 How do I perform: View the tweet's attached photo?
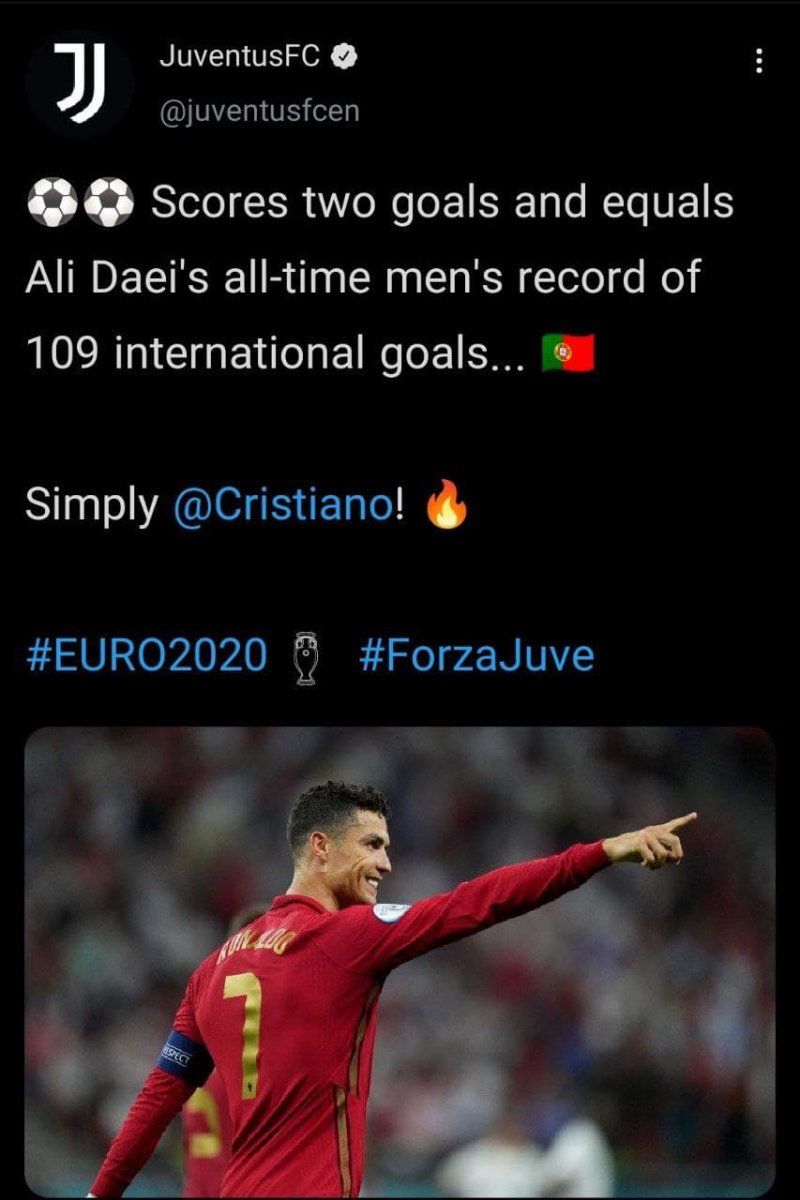(400, 960)
